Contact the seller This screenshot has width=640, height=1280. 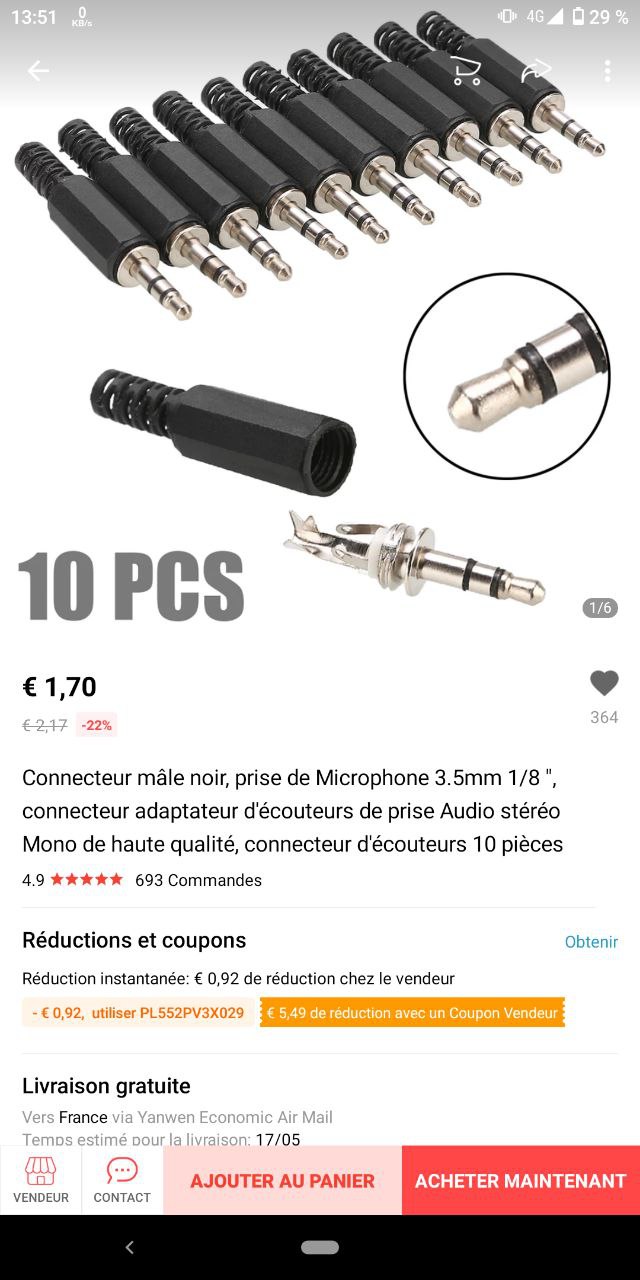point(122,1181)
